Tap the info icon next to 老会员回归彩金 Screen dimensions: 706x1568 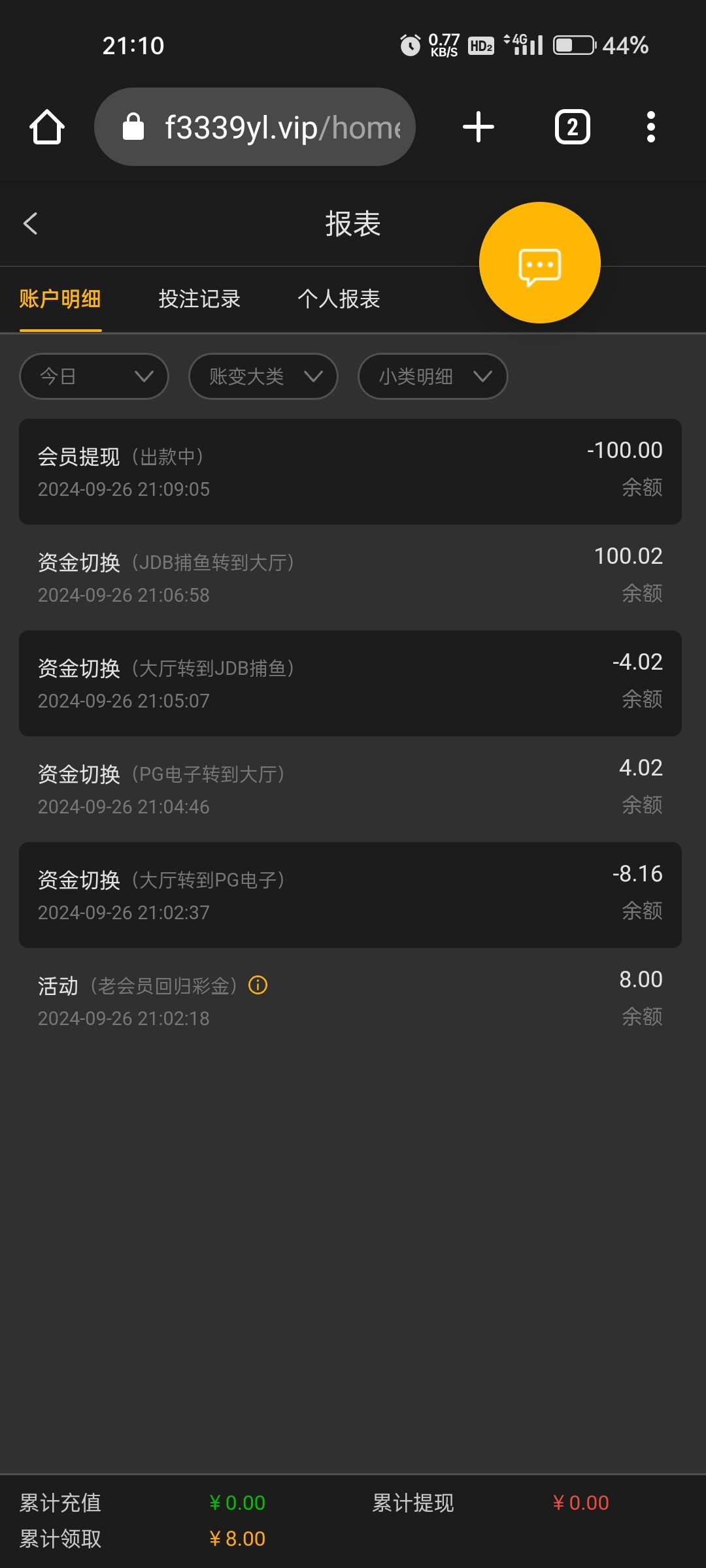[258, 985]
